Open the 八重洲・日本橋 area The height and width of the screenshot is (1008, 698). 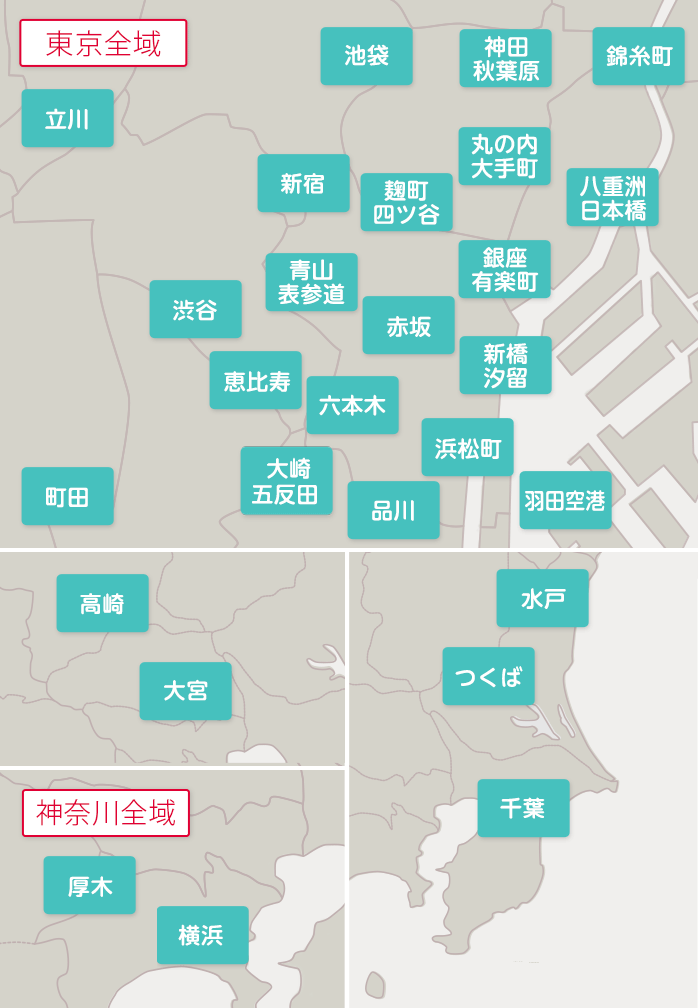612,197
